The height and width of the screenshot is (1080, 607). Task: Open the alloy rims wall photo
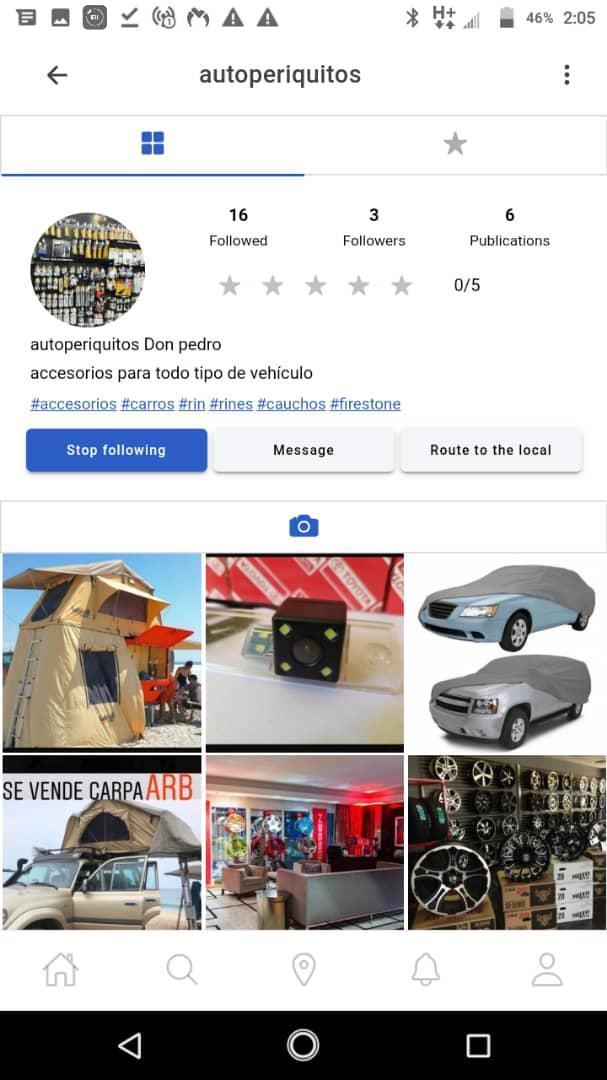[x=506, y=842]
